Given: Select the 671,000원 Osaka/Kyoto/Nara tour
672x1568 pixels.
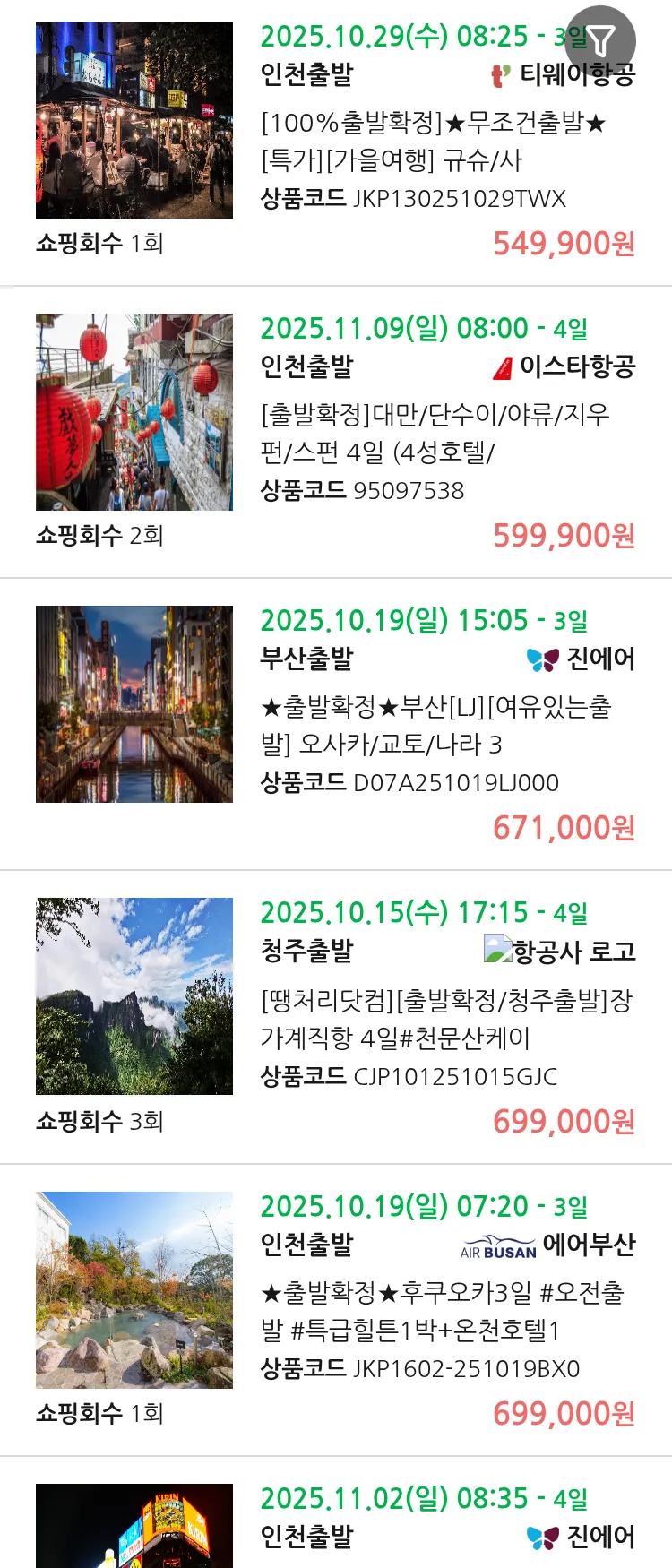Looking at the screenshot, I should 434,726.
